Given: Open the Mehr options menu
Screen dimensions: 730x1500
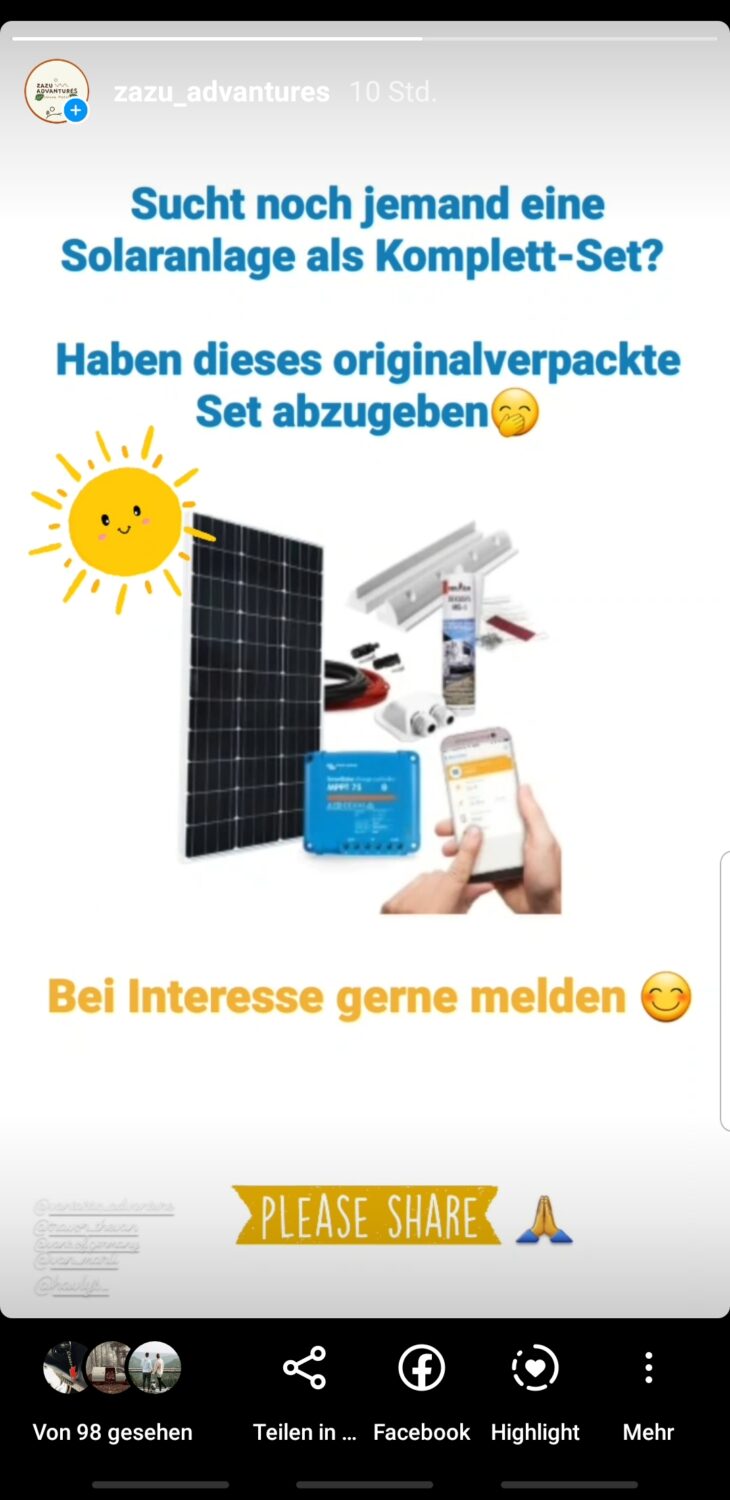Looking at the screenshot, I should [x=648, y=1390].
